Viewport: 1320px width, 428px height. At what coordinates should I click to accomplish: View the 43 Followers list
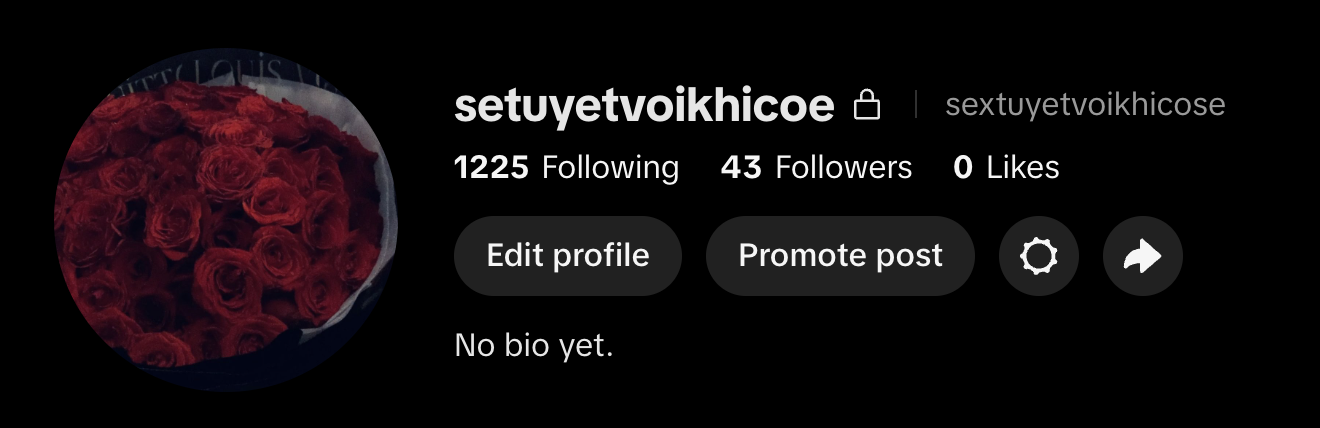coord(816,167)
